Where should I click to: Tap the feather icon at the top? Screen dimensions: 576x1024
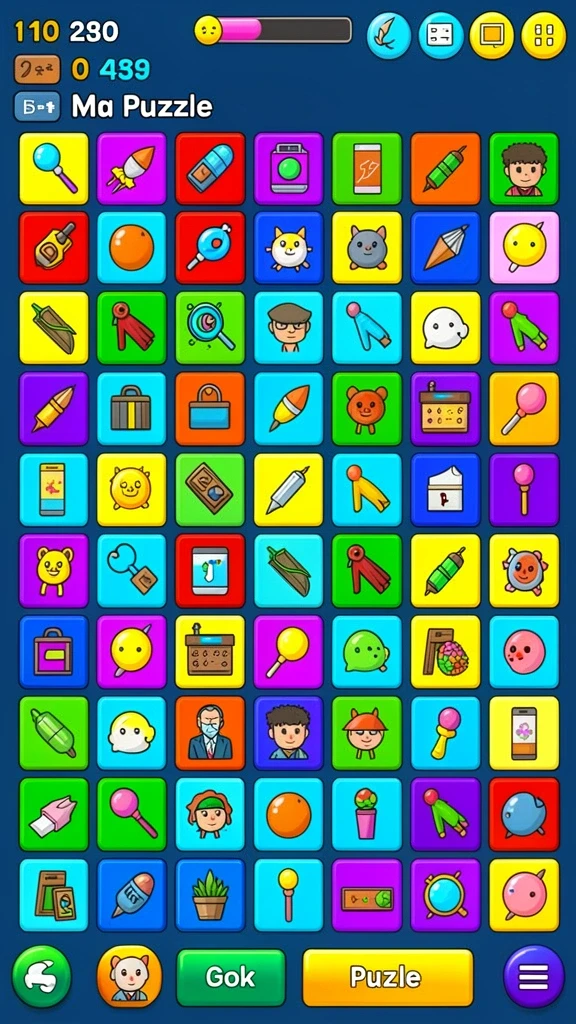(389, 35)
